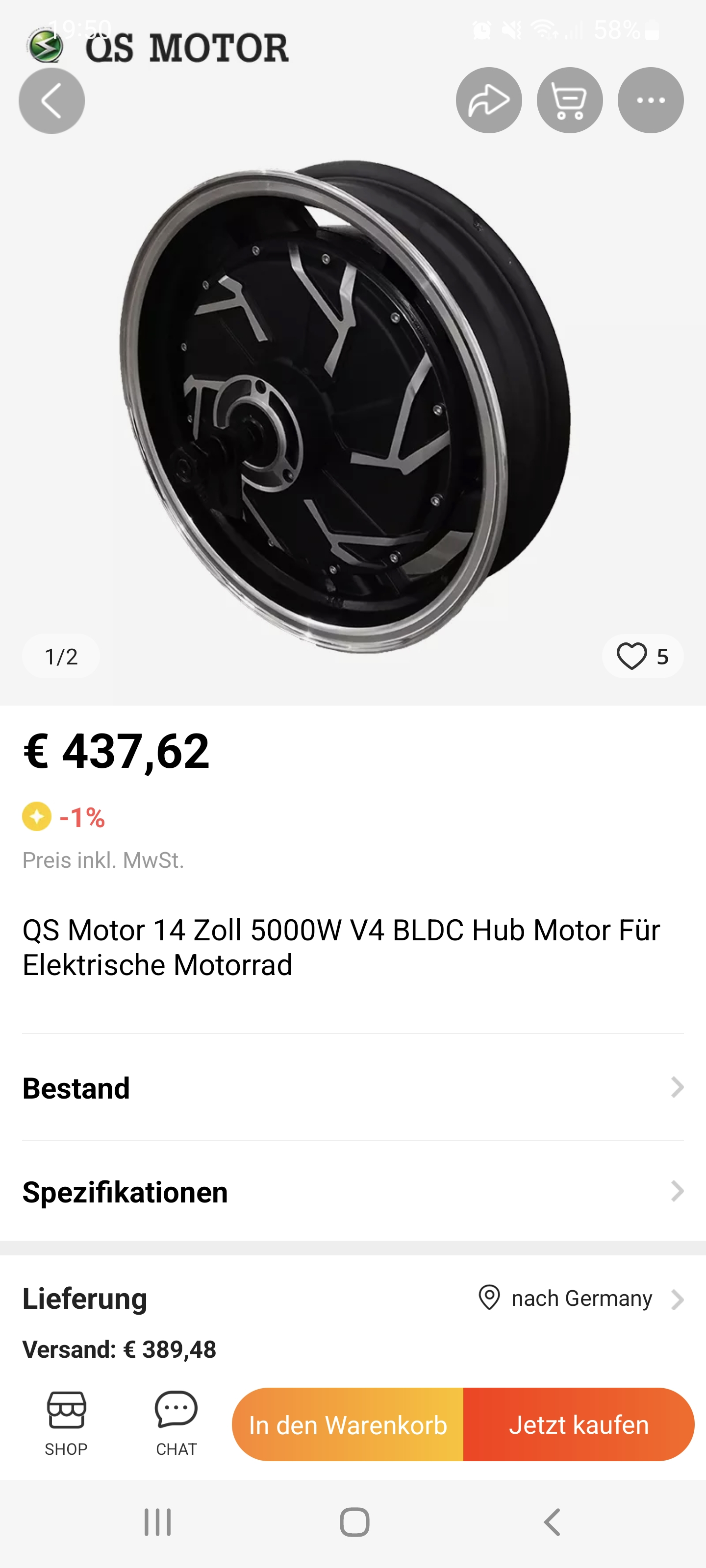Image resolution: width=706 pixels, height=1568 pixels.
Task: Expand the Bestand row
Action: 353,1088
